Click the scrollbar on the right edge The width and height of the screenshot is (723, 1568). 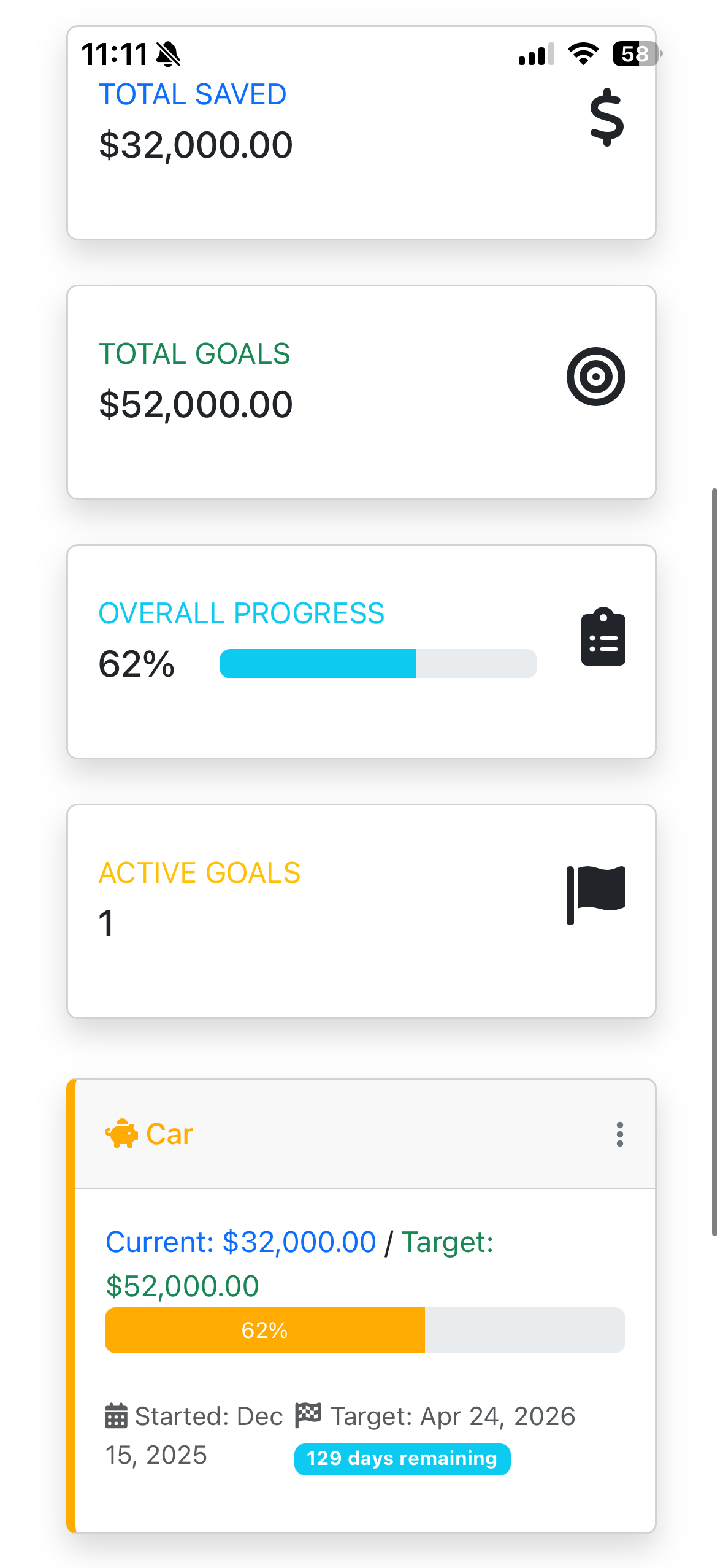(x=715, y=859)
